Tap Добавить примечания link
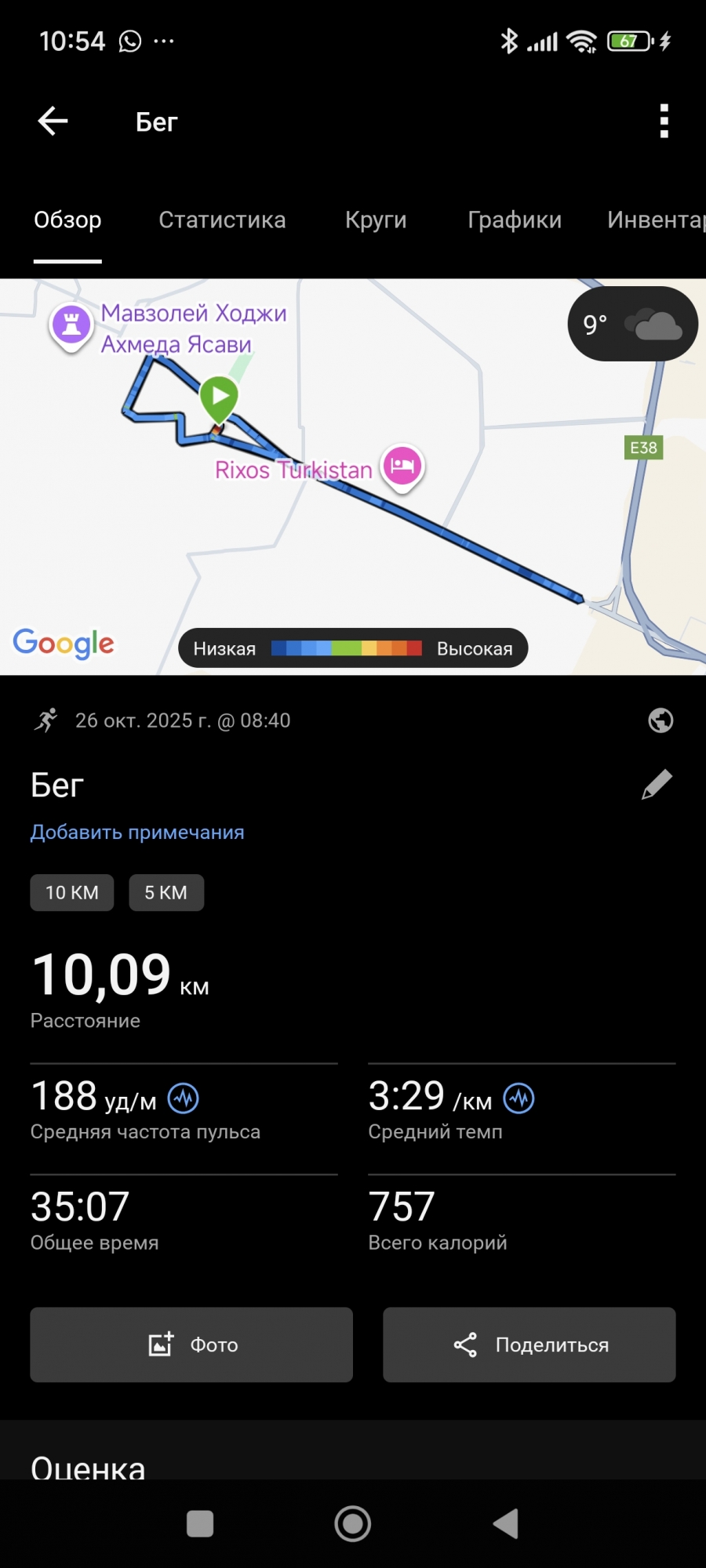Image resolution: width=706 pixels, height=1568 pixels. coord(137,833)
